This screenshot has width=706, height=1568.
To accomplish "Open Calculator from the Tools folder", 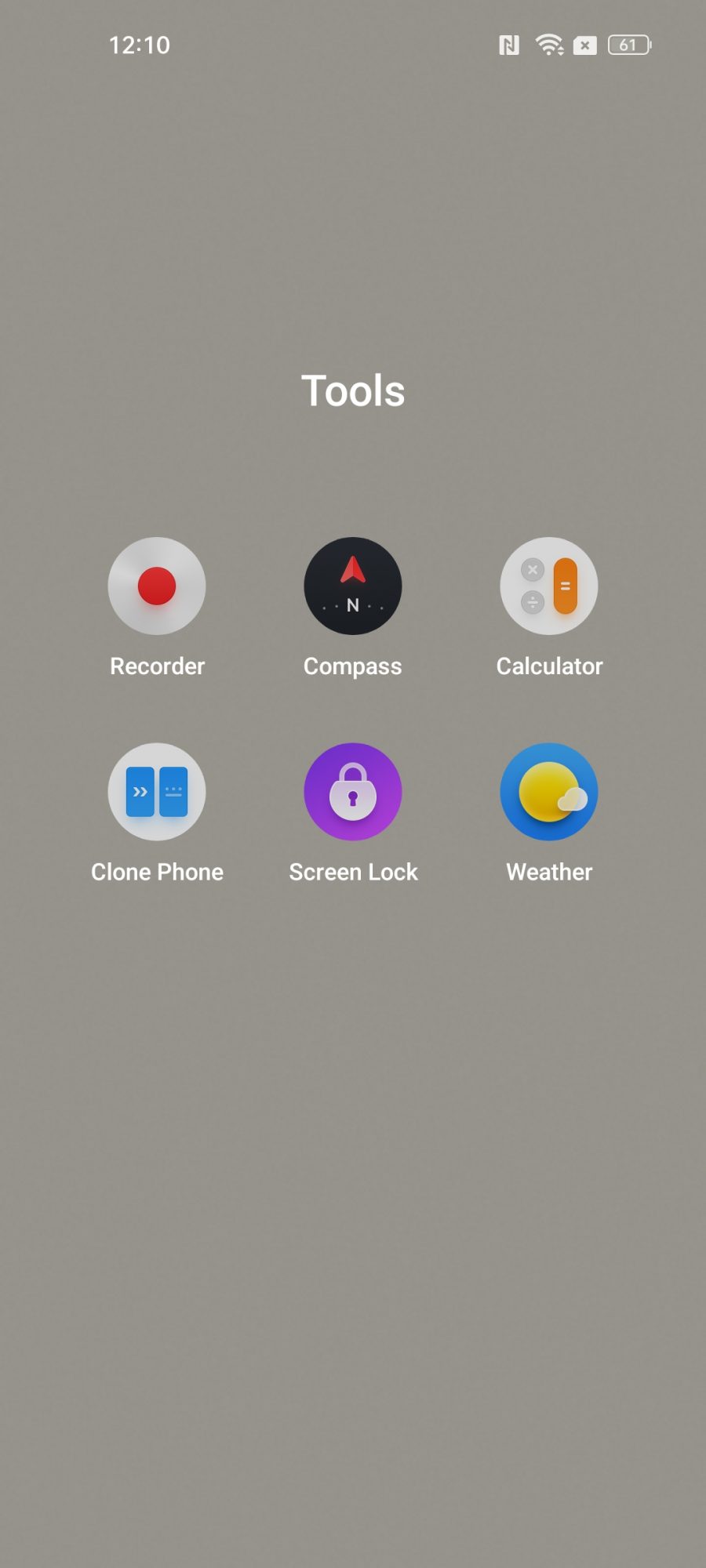I will tap(549, 586).
